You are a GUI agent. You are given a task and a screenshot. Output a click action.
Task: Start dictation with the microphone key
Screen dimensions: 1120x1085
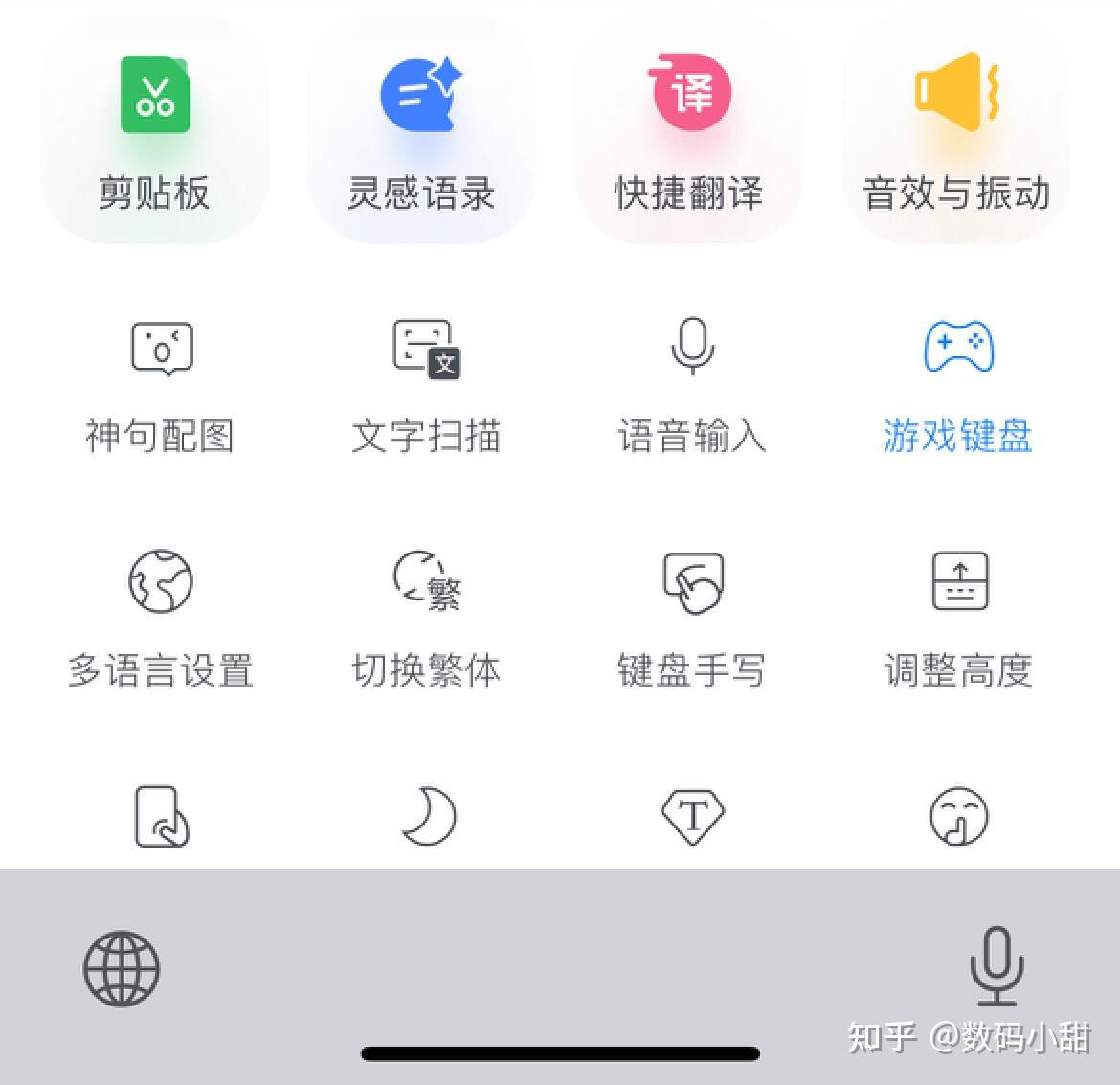coord(997,965)
